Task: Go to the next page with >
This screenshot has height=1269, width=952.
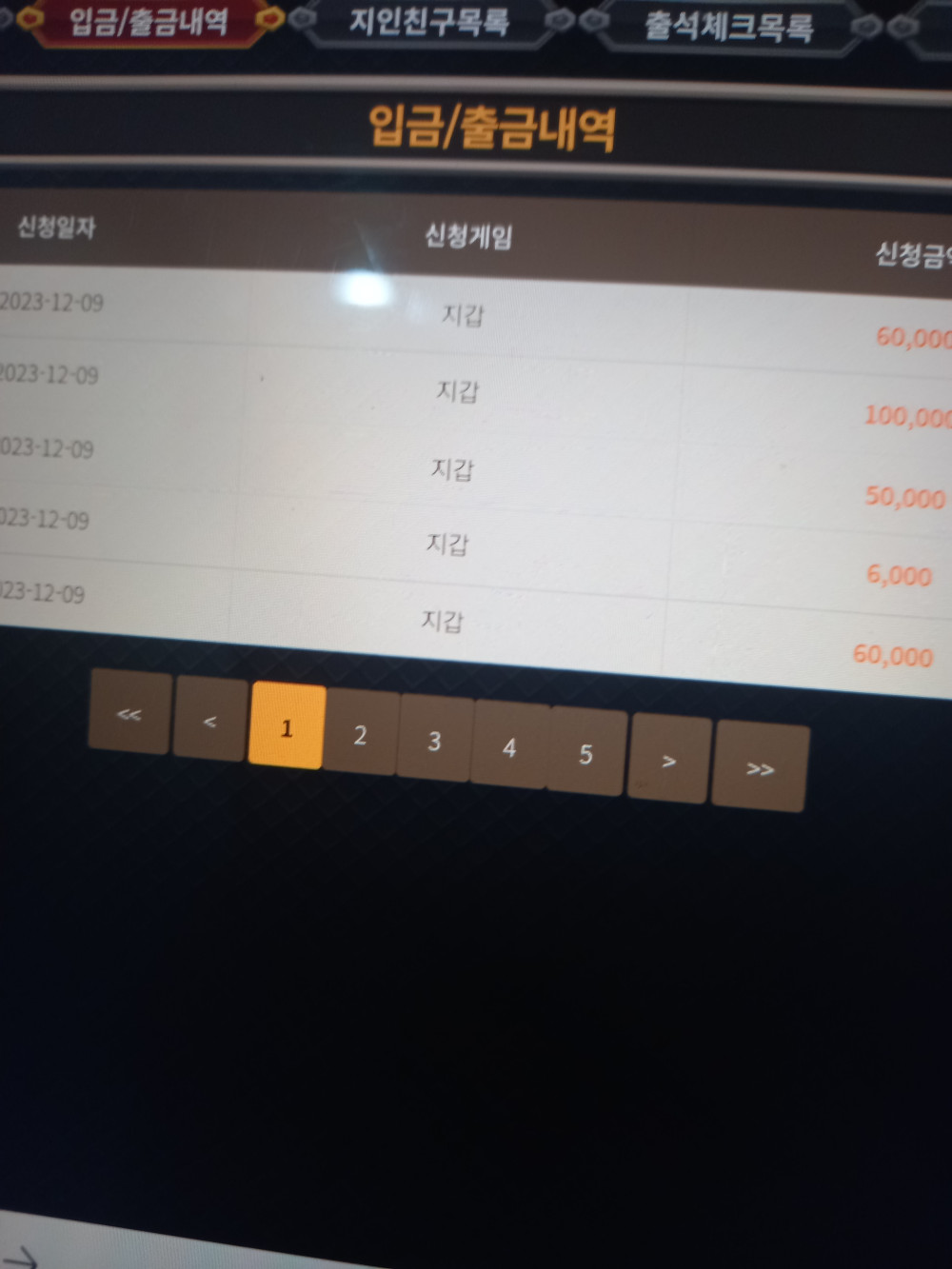Action: point(669,762)
